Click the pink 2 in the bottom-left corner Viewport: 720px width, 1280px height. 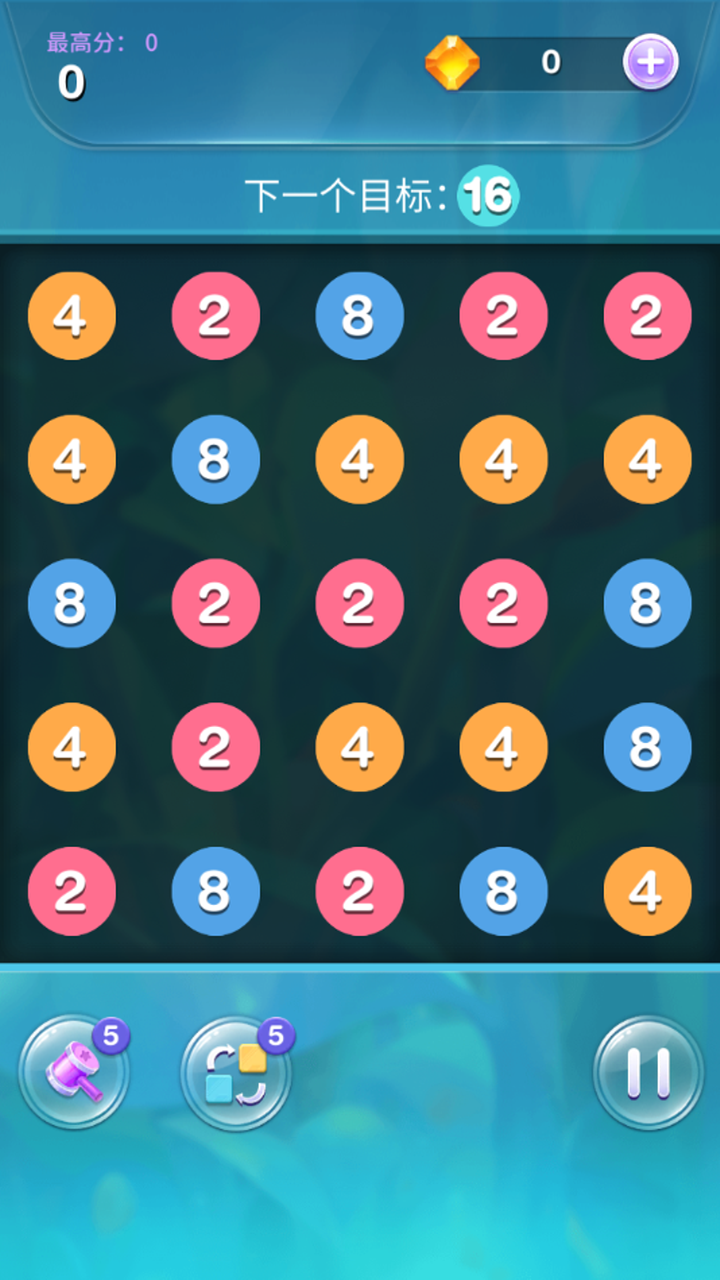(x=72, y=891)
